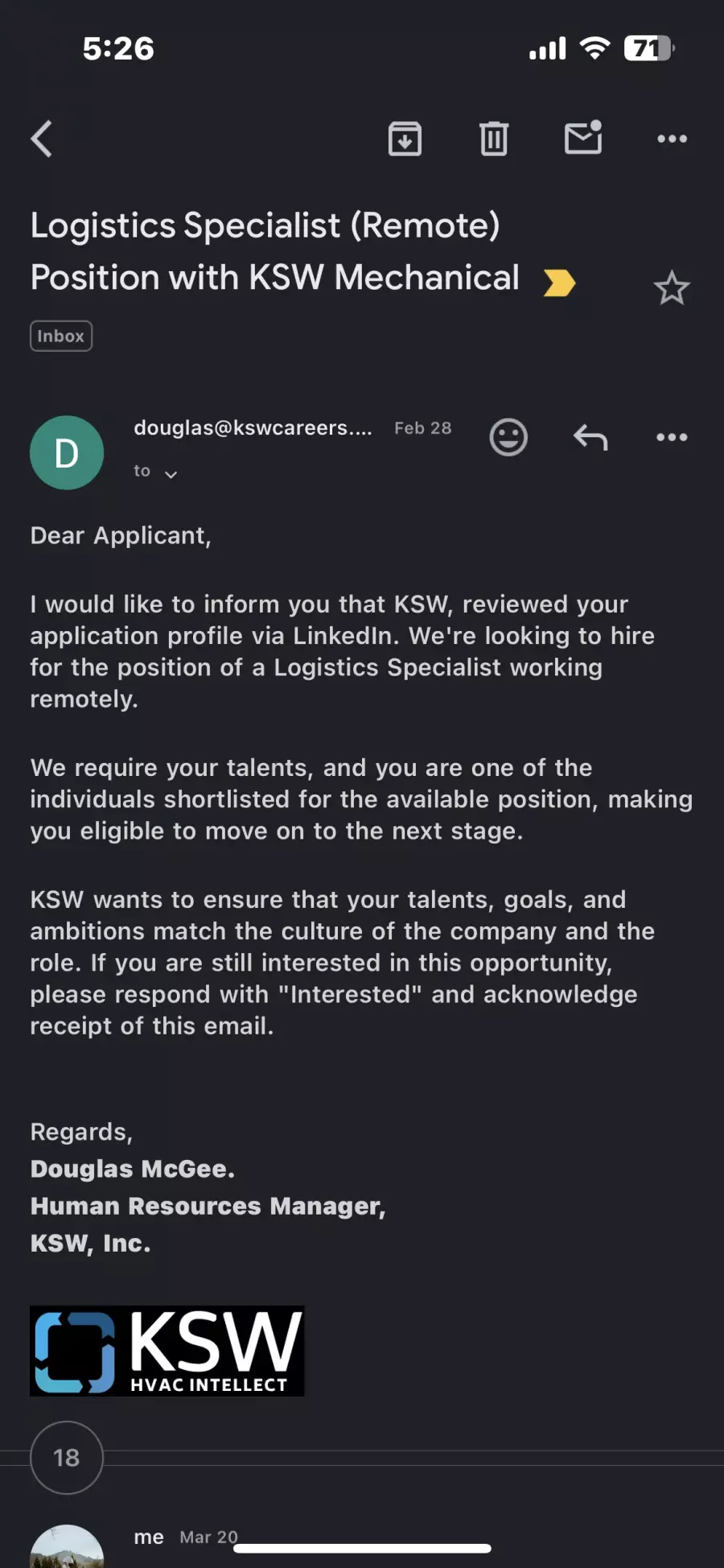The height and width of the screenshot is (1568, 724).
Task: Tap the Inbox label chip
Action: click(x=61, y=336)
